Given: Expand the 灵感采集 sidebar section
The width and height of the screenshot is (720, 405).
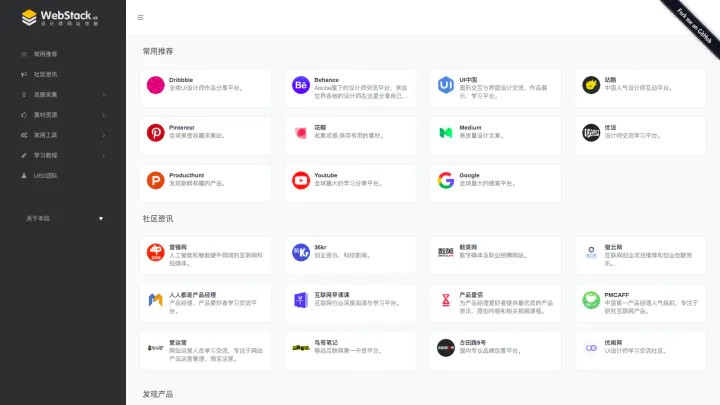Looking at the screenshot, I should coord(45,94).
